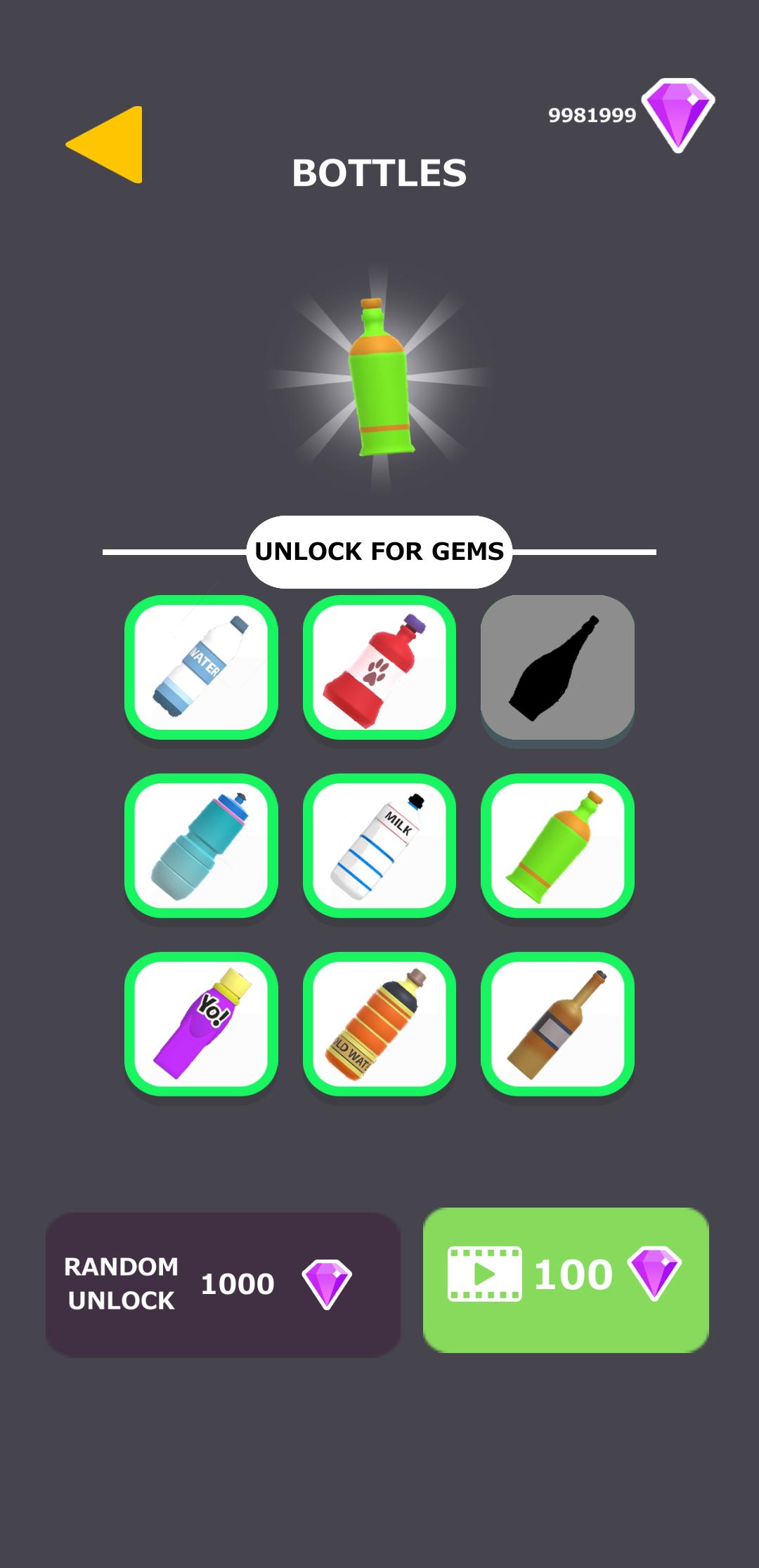Select the teal sports bottle

[x=201, y=846]
